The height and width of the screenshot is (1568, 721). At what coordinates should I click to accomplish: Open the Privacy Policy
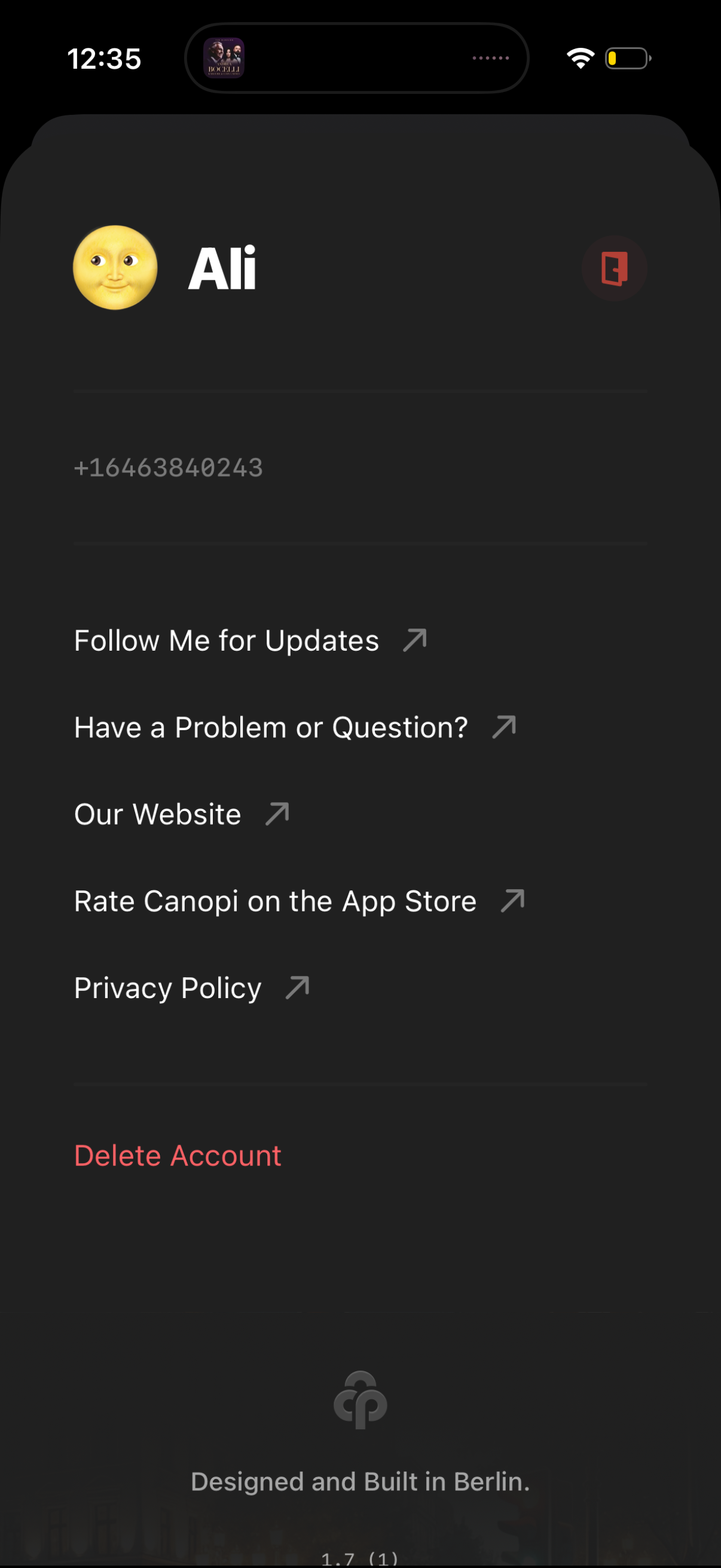167,987
